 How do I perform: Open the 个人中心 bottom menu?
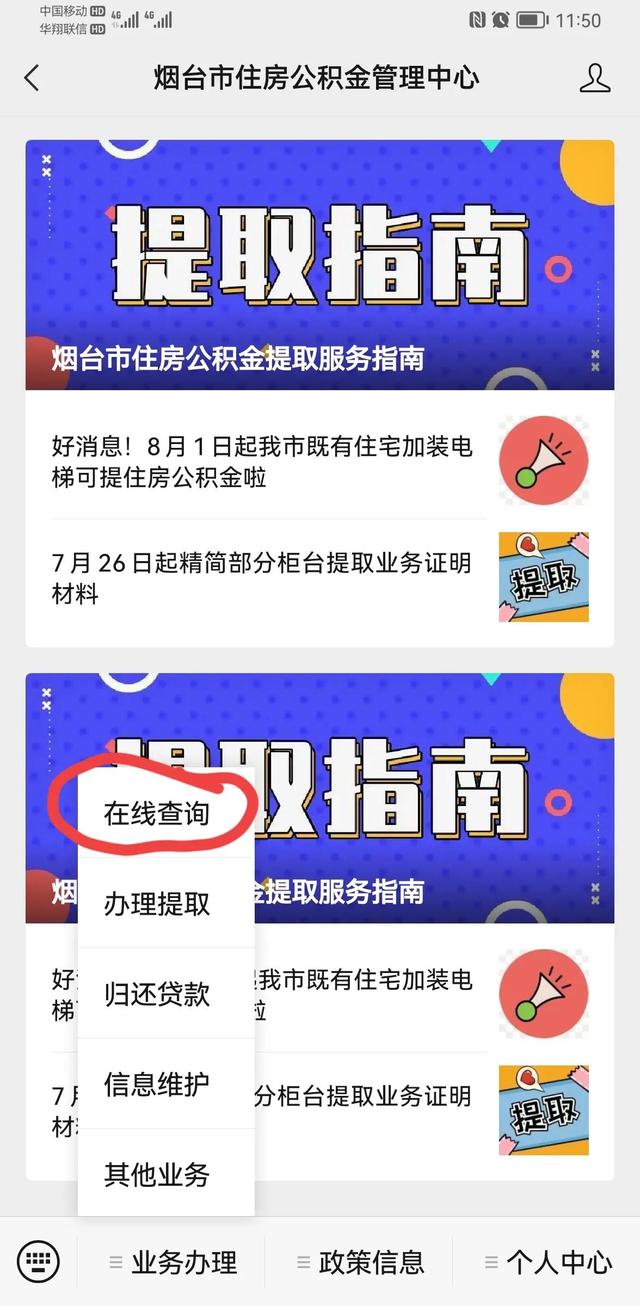click(x=547, y=1262)
